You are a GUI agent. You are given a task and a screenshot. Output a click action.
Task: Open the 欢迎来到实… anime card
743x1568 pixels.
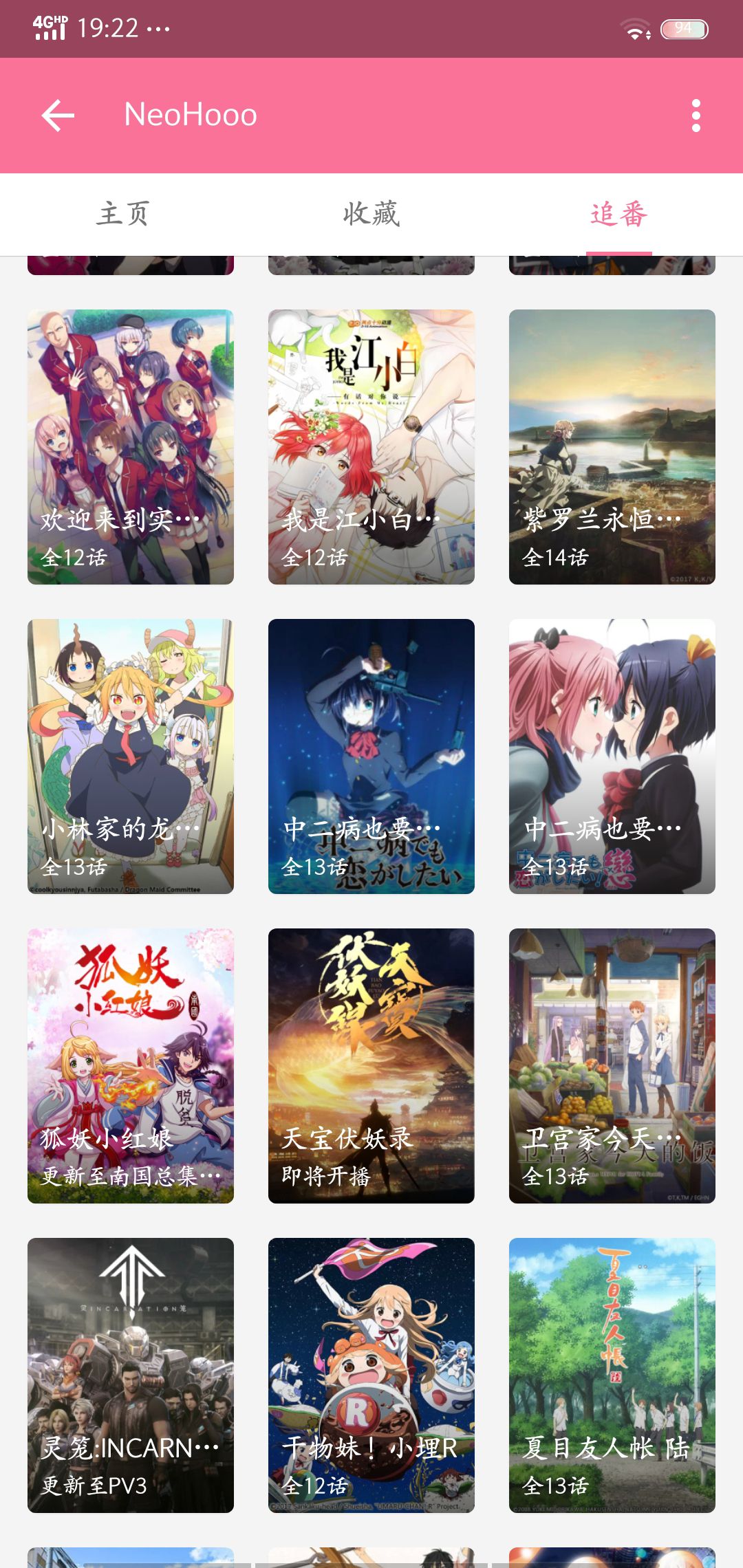pos(131,447)
